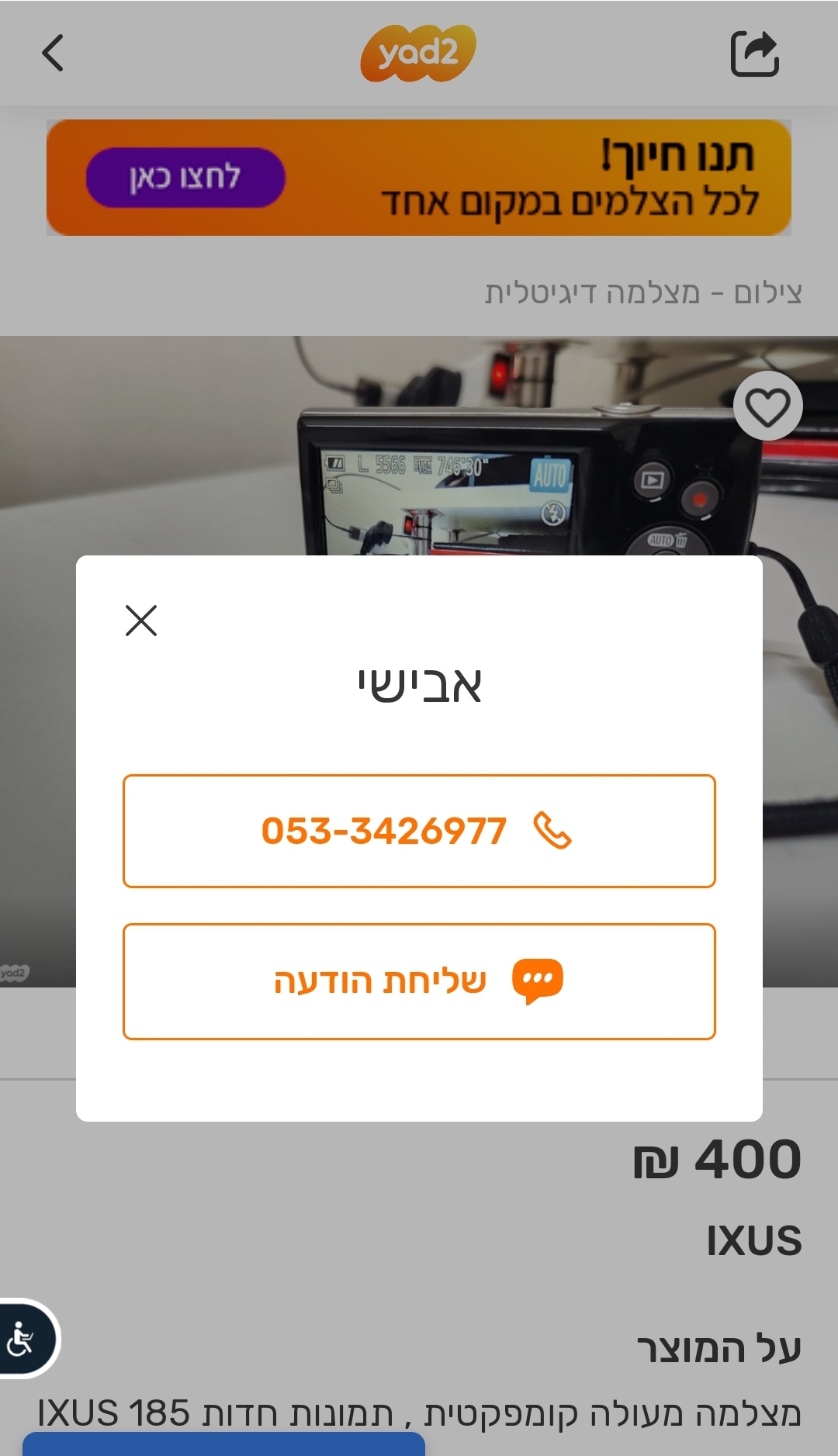Share this listing
Screen dimensions: 838x1456
(x=754, y=54)
